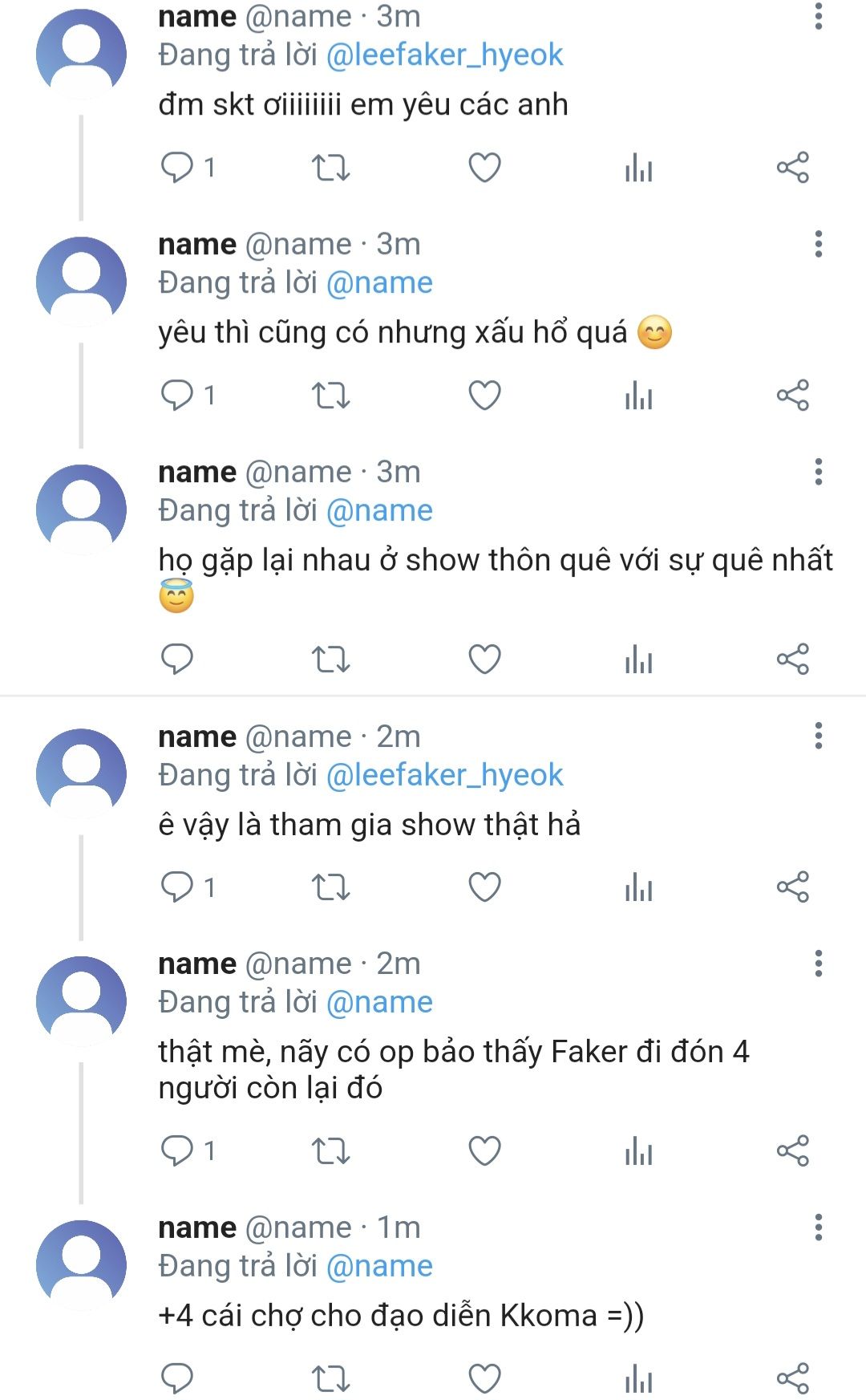The width and height of the screenshot is (866, 1400).
Task: View analytics for 'ê vậy là tham gia show thật hả'
Action: point(638,887)
